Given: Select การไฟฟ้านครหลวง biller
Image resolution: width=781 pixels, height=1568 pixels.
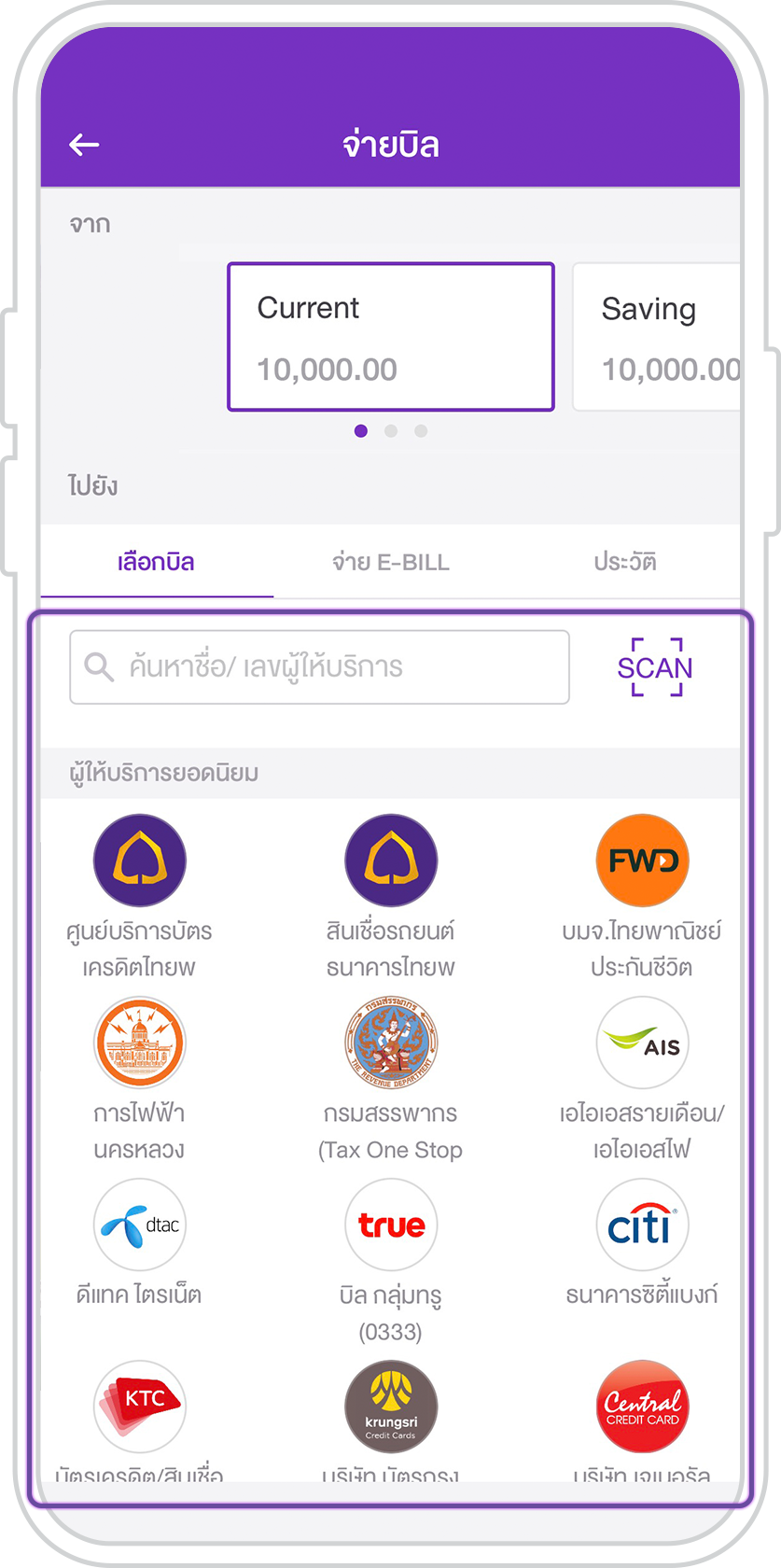Looking at the screenshot, I should coord(140,1079).
